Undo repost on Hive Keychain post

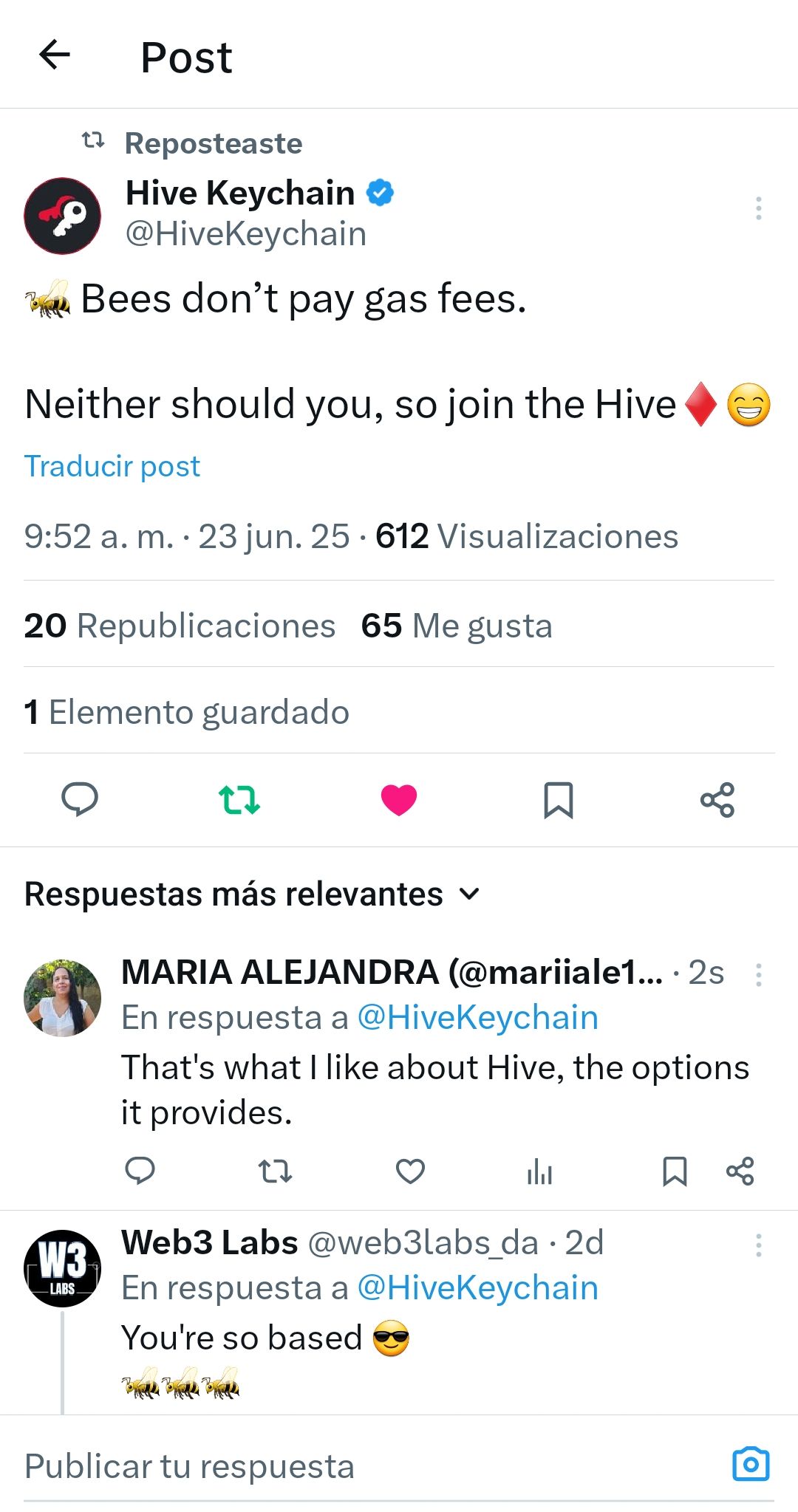tap(239, 799)
